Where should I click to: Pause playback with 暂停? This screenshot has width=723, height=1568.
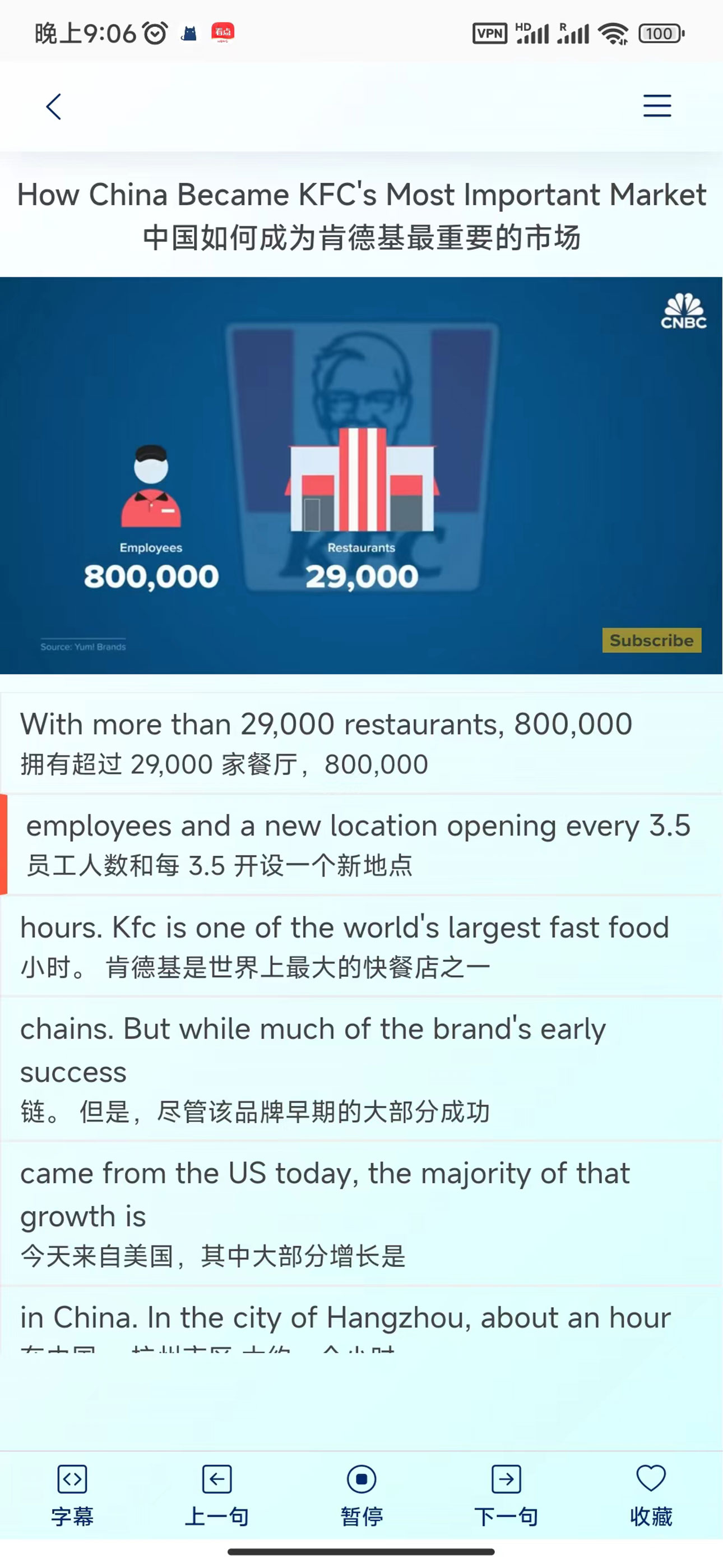click(x=361, y=1495)
